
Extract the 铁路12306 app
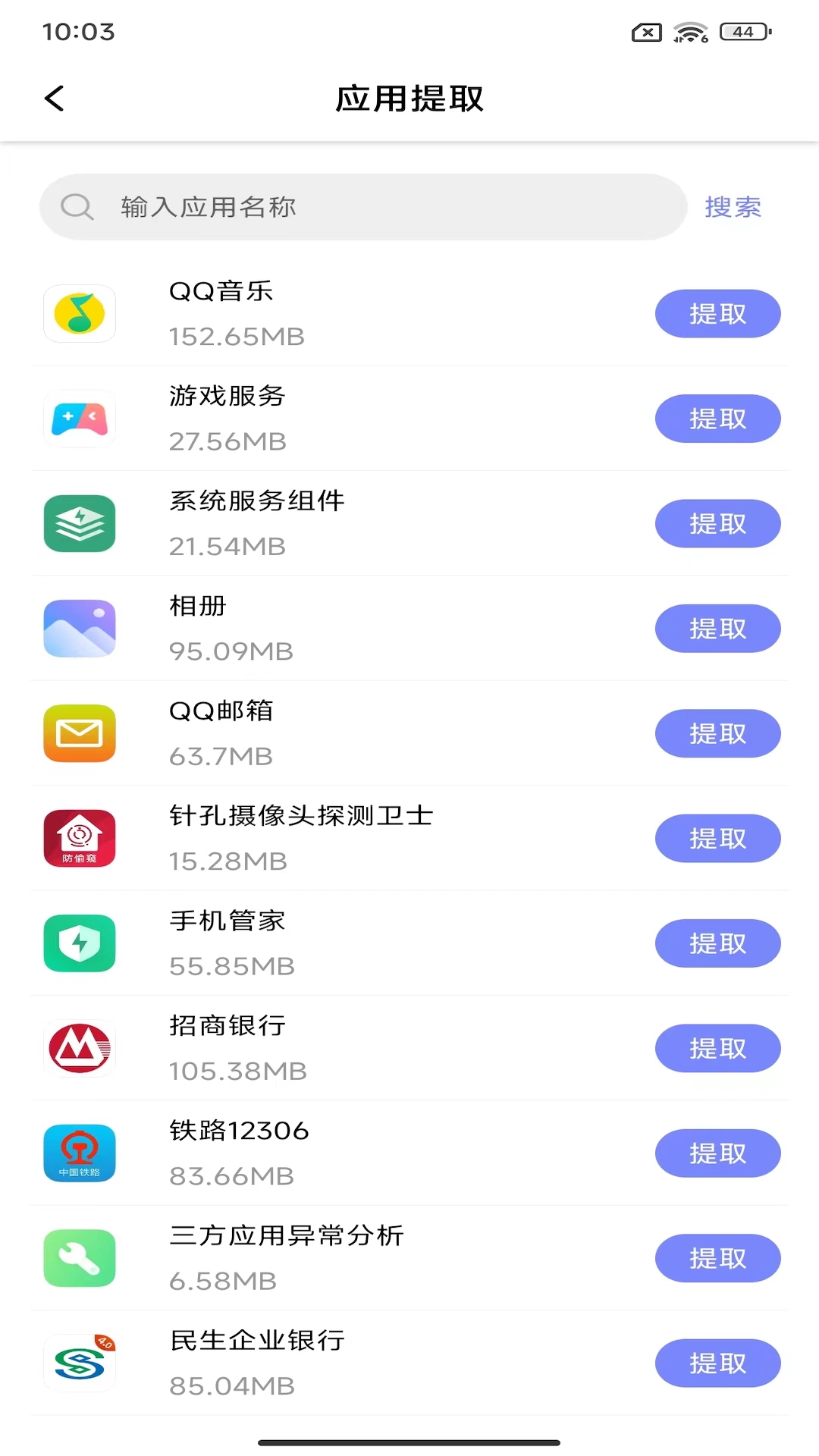pos(718,1153)
